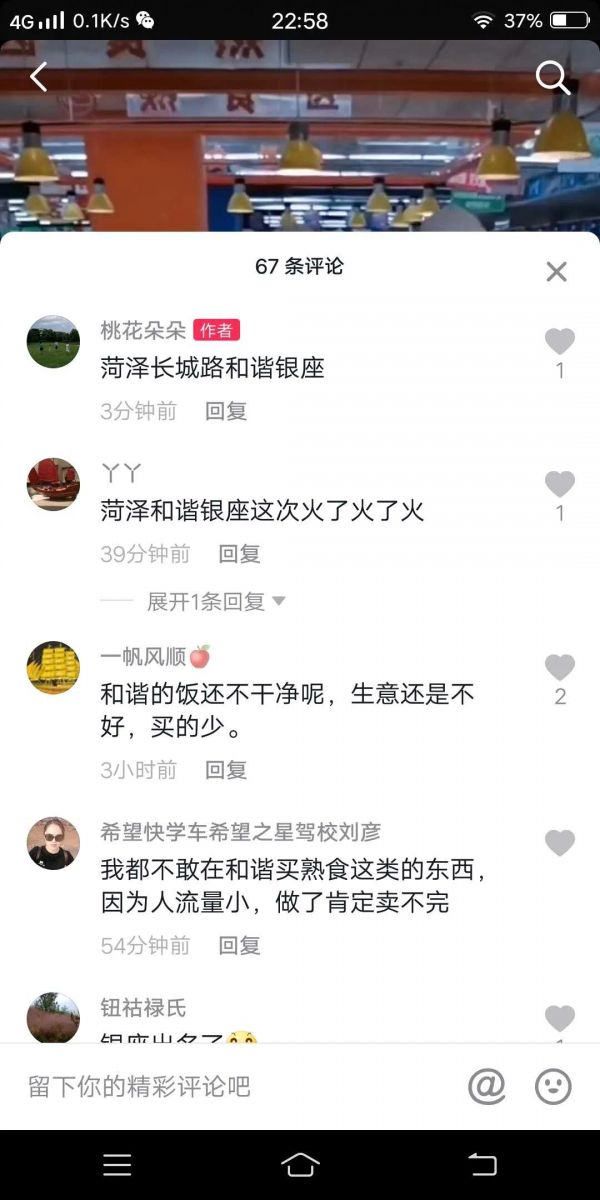Open the emoji picker smiley icon
The height and width of the screenshot is (1200, 600).
(553, 1086)
